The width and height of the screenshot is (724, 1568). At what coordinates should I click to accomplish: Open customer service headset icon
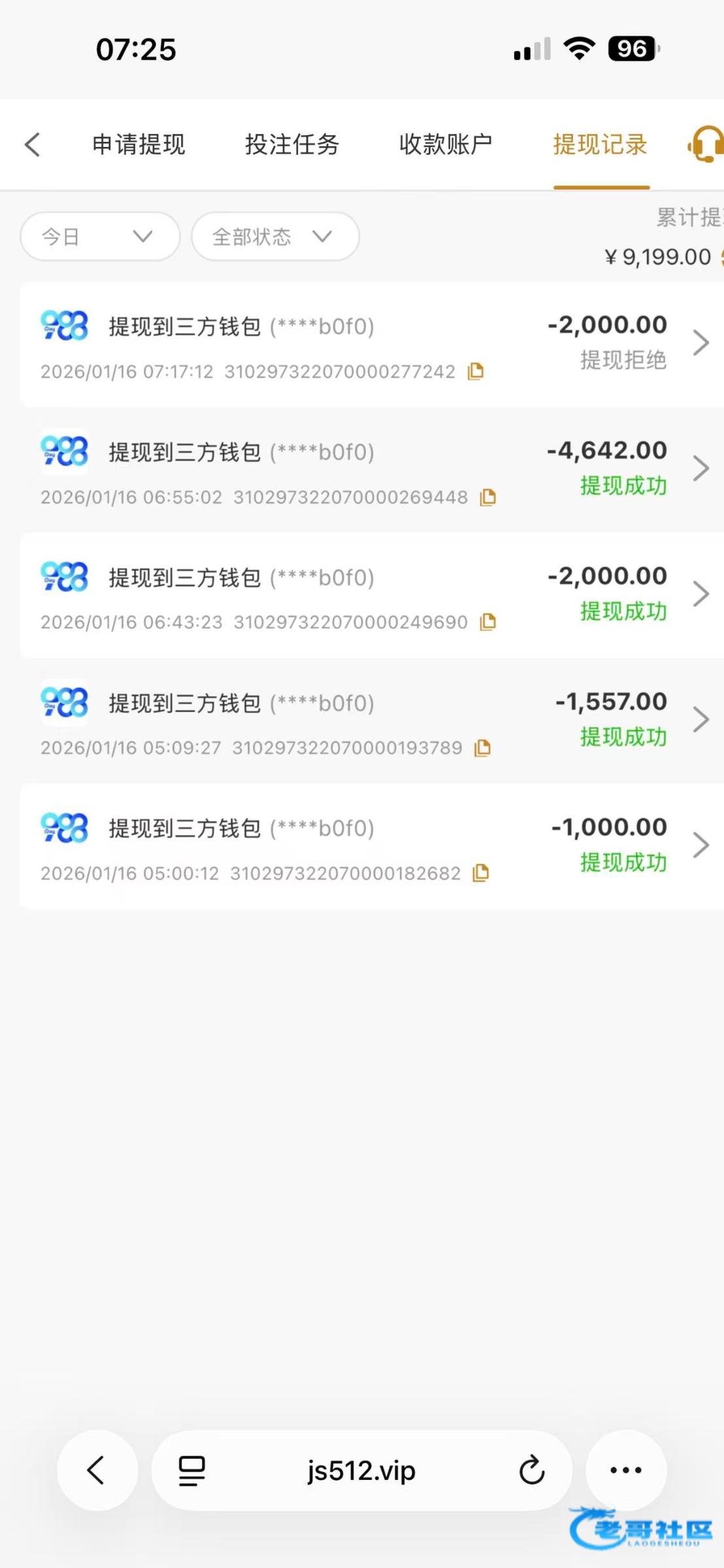click(x=706, y=144)
